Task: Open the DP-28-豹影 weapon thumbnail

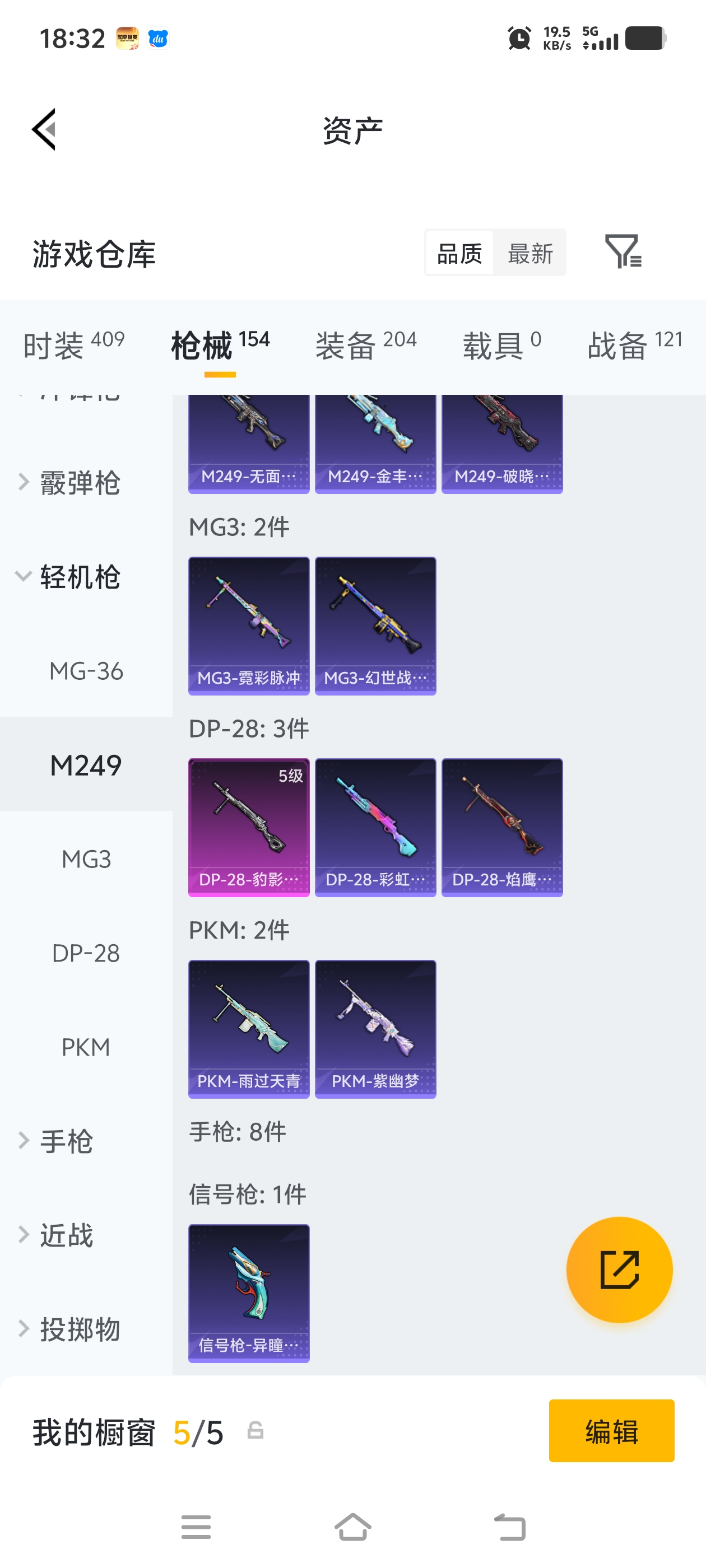Action: pyautogui.click(x=249, y=825)
